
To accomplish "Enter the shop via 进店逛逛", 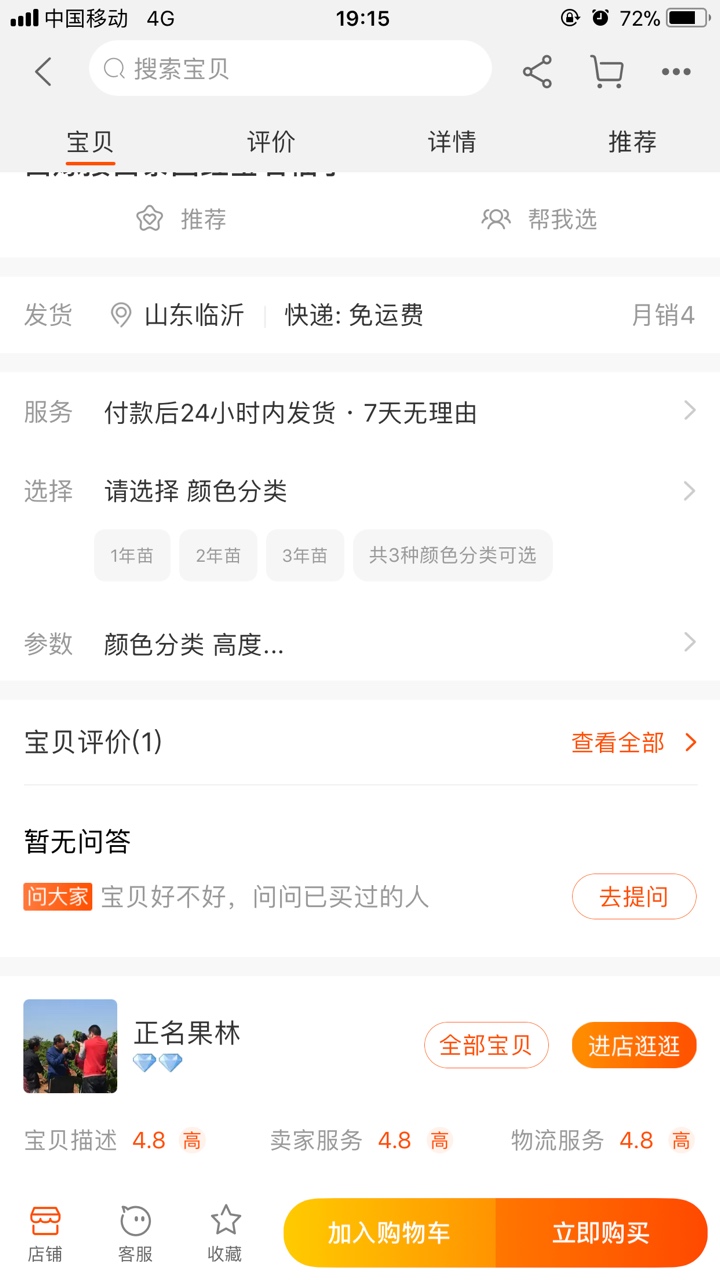I will tap(633, 1046).
